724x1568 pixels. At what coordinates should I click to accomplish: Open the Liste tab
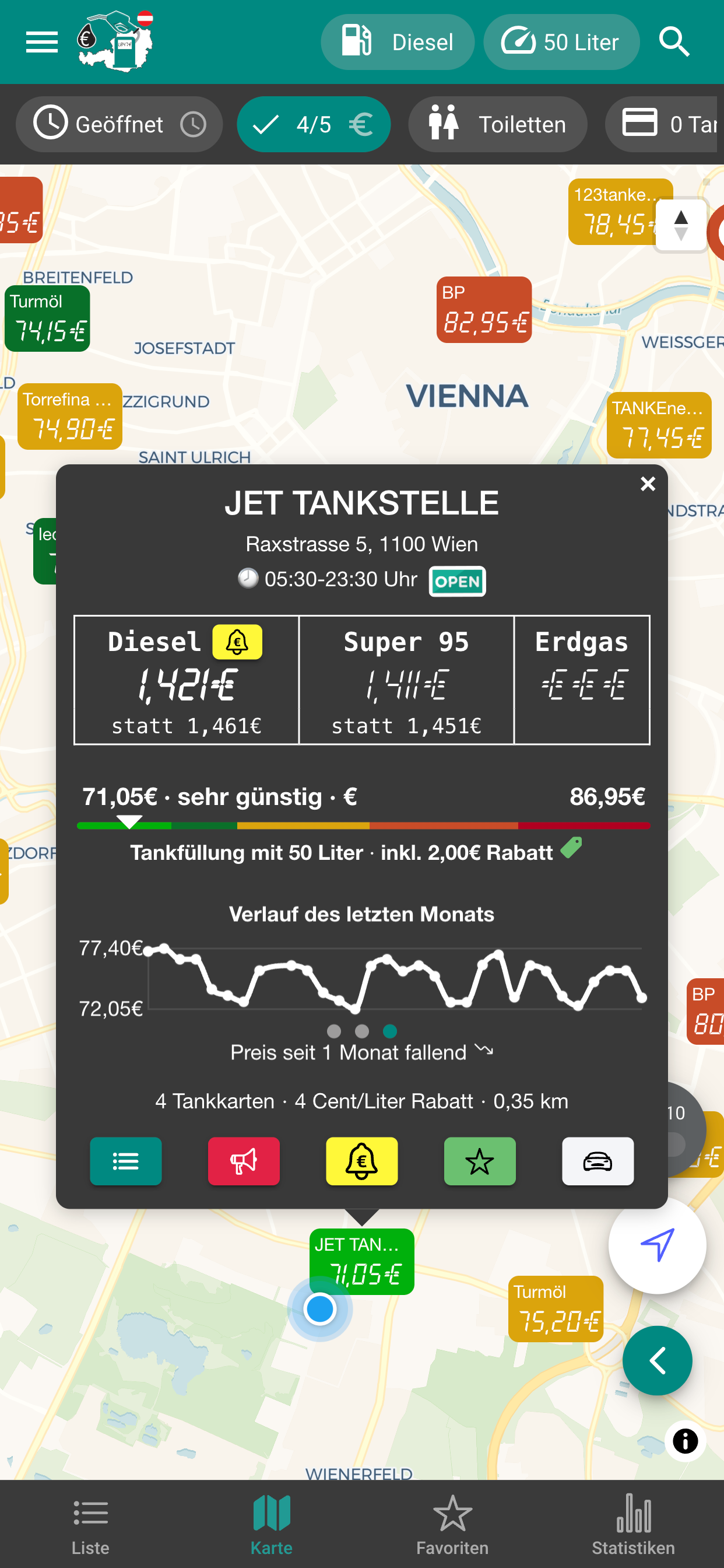point(90,1528)
